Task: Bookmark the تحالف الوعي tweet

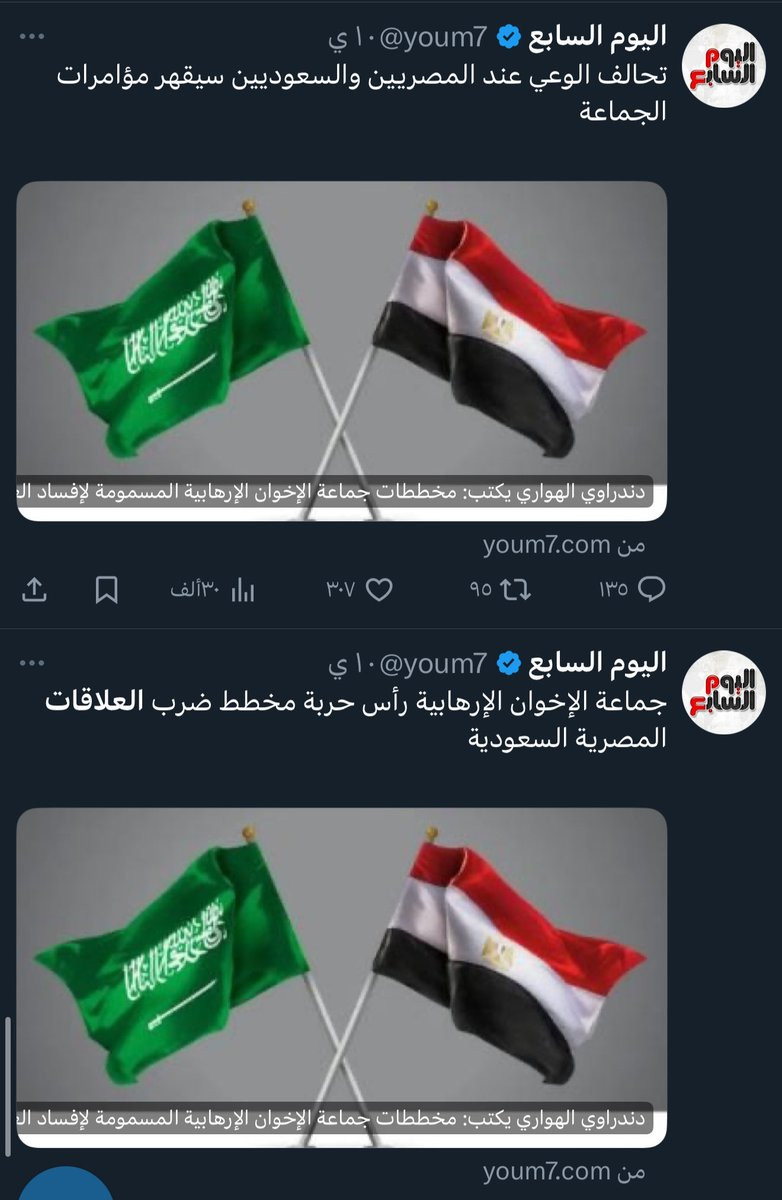Action: (107, 591)
